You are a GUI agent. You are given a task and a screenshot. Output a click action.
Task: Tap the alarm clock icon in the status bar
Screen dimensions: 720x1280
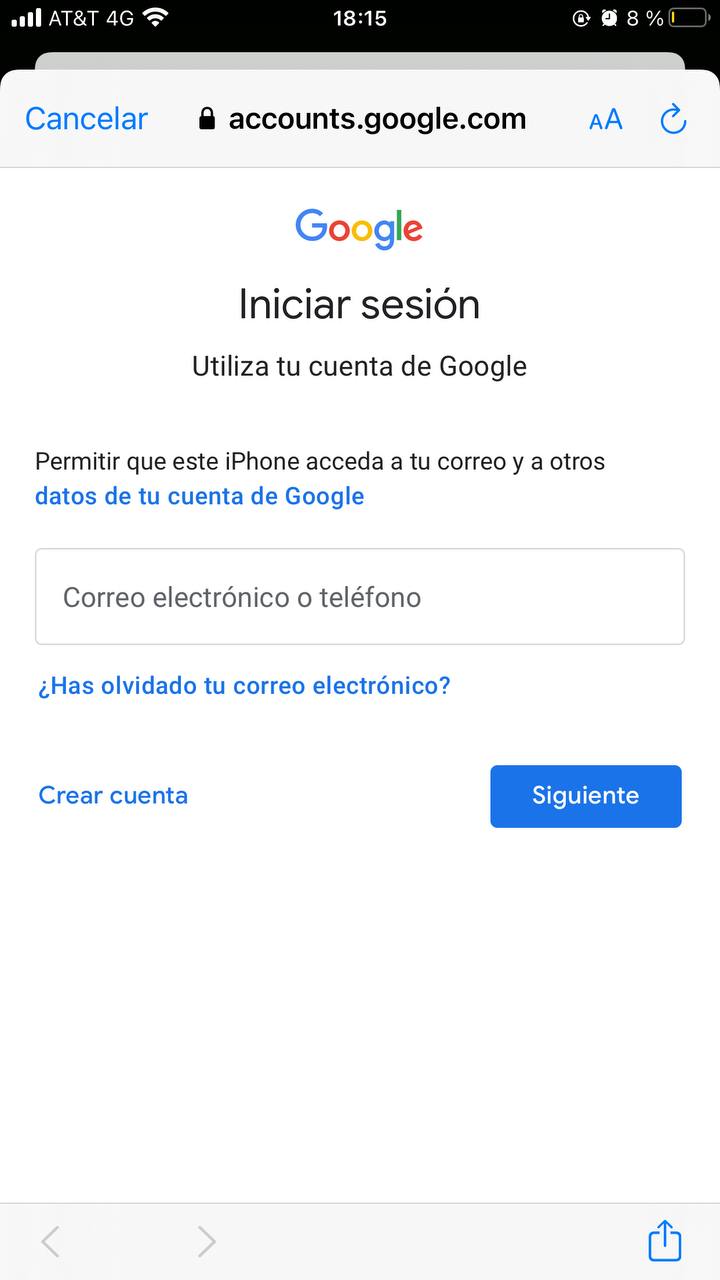coord(608,17)
